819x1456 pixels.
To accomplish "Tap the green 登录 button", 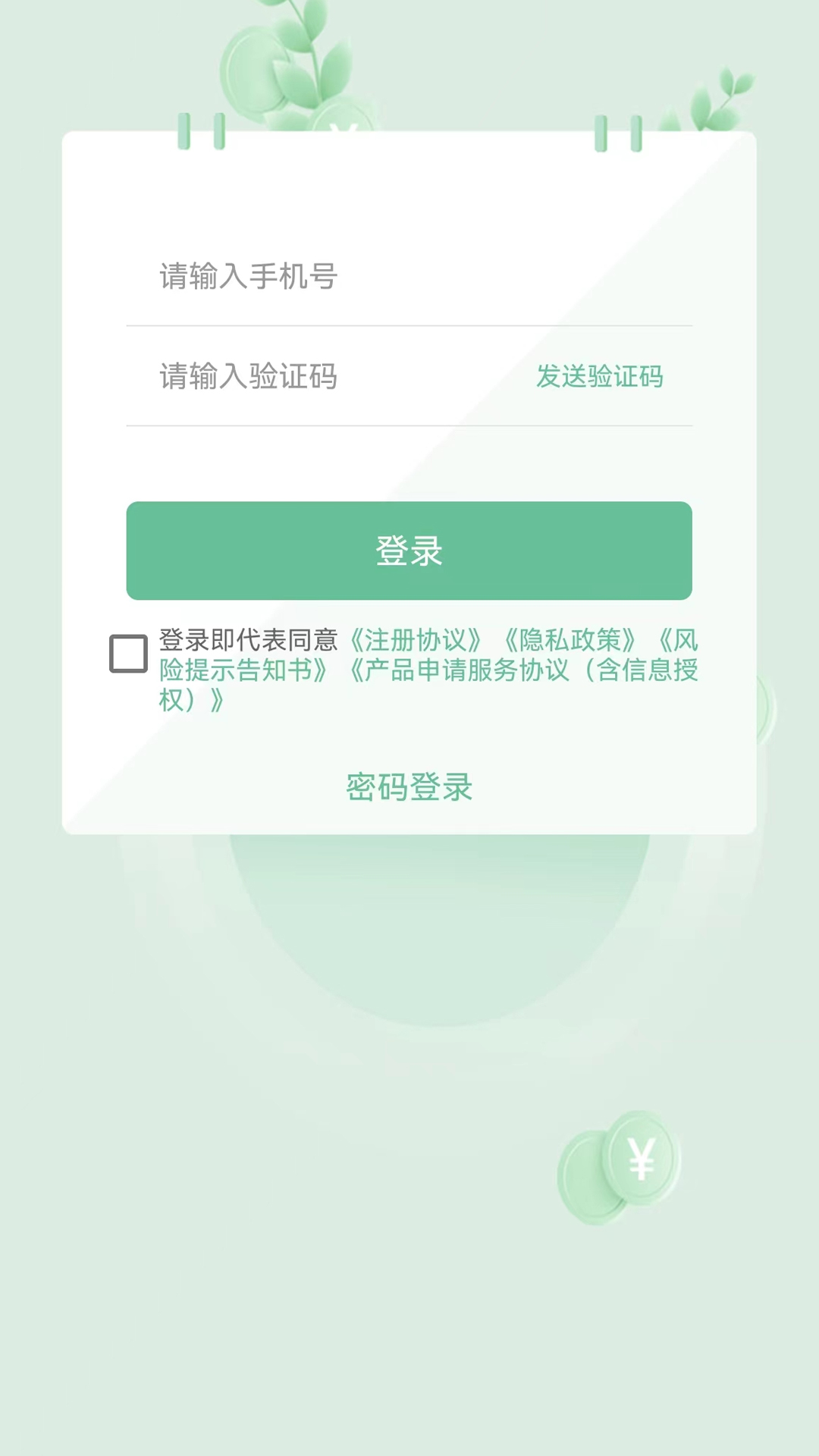I will click(409, 551).
